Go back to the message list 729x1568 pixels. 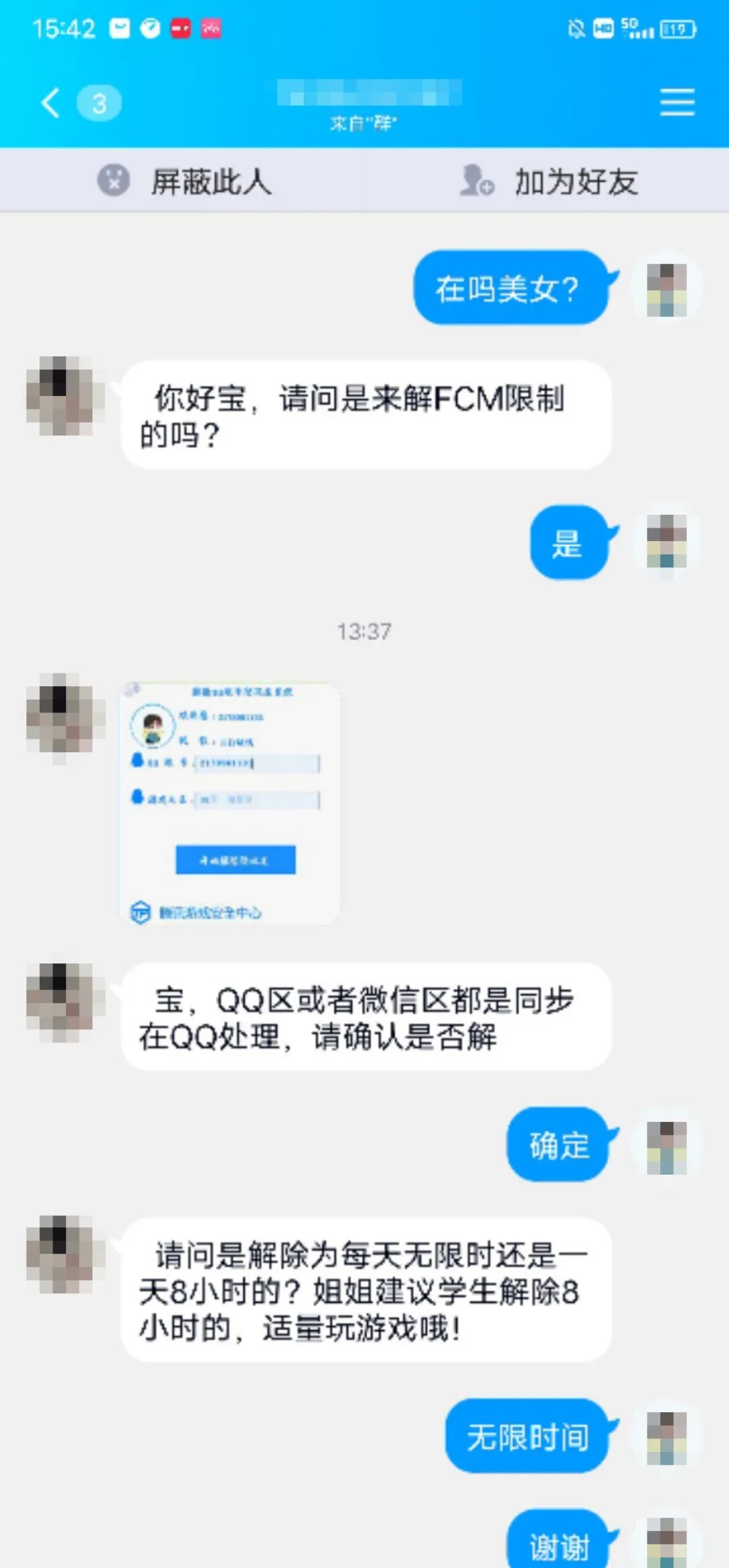click(x=51, y=103)
